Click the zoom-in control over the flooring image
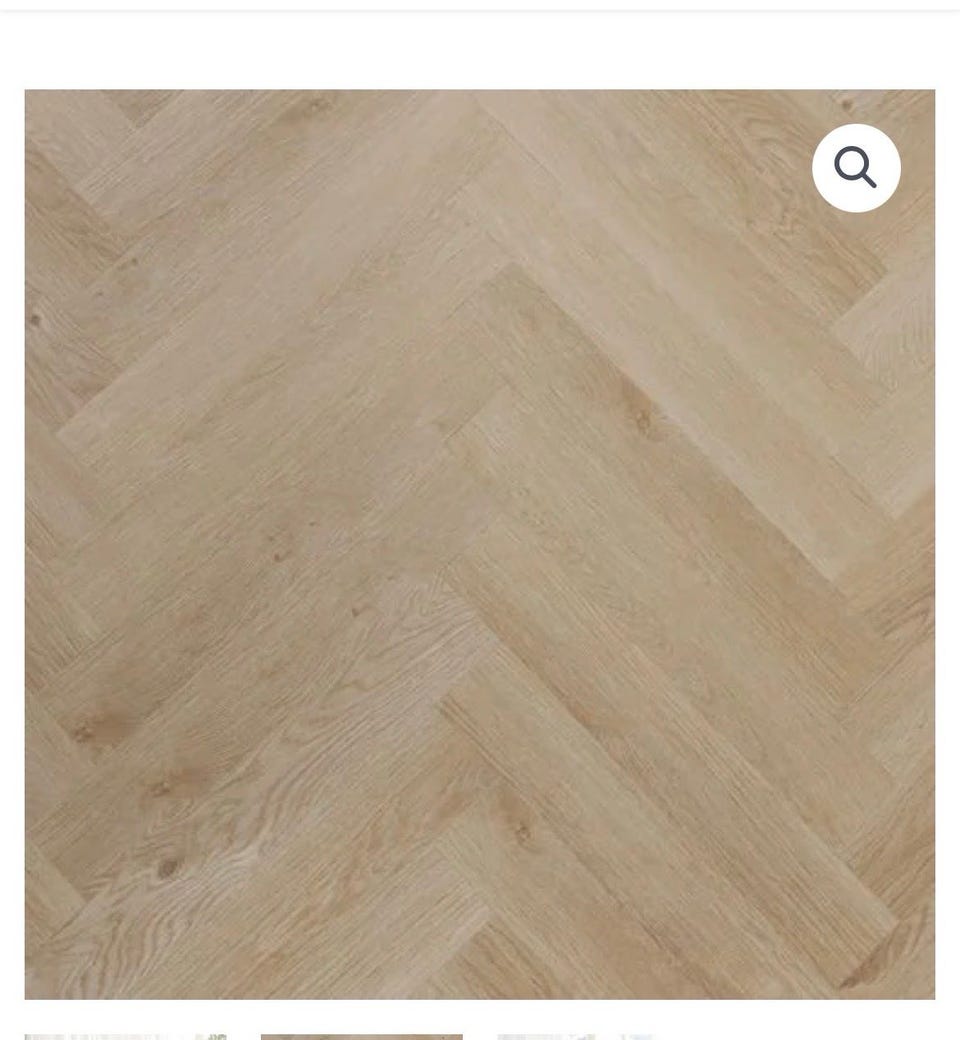 pyautogui.click(x=857, y=168)
